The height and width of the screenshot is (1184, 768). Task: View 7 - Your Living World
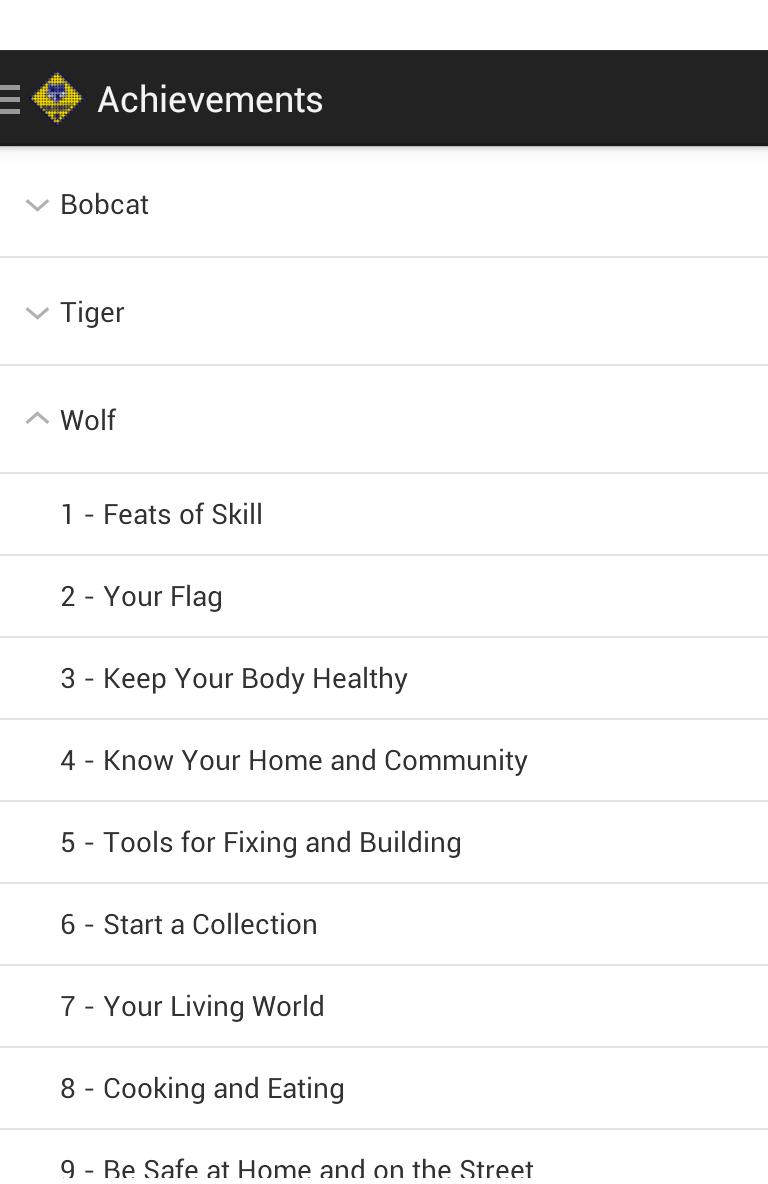(192, 1007)
